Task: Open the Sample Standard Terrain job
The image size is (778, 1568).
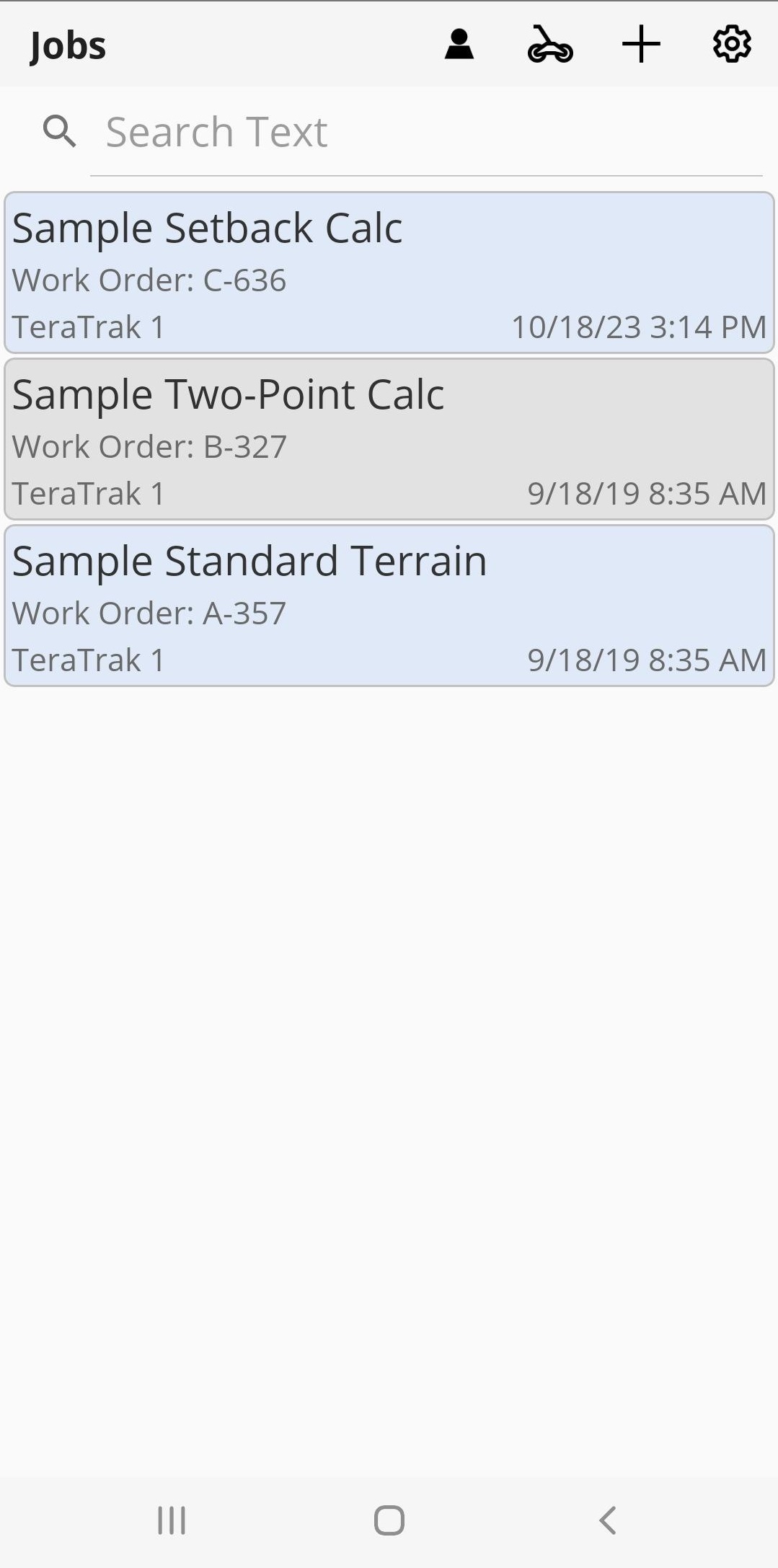Action: (389, 606)
